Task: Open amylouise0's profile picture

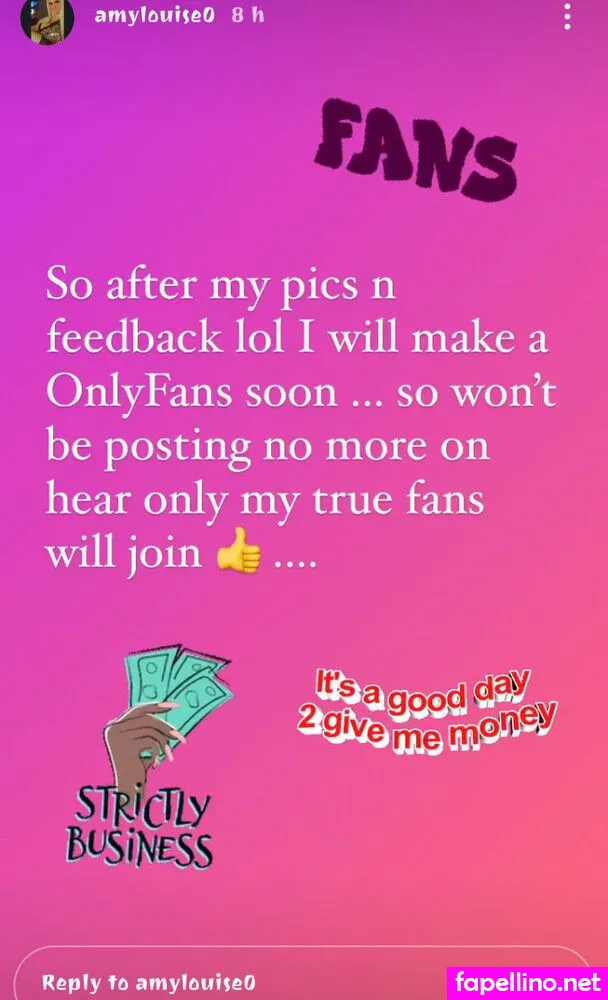Action: tap(47, 18)
